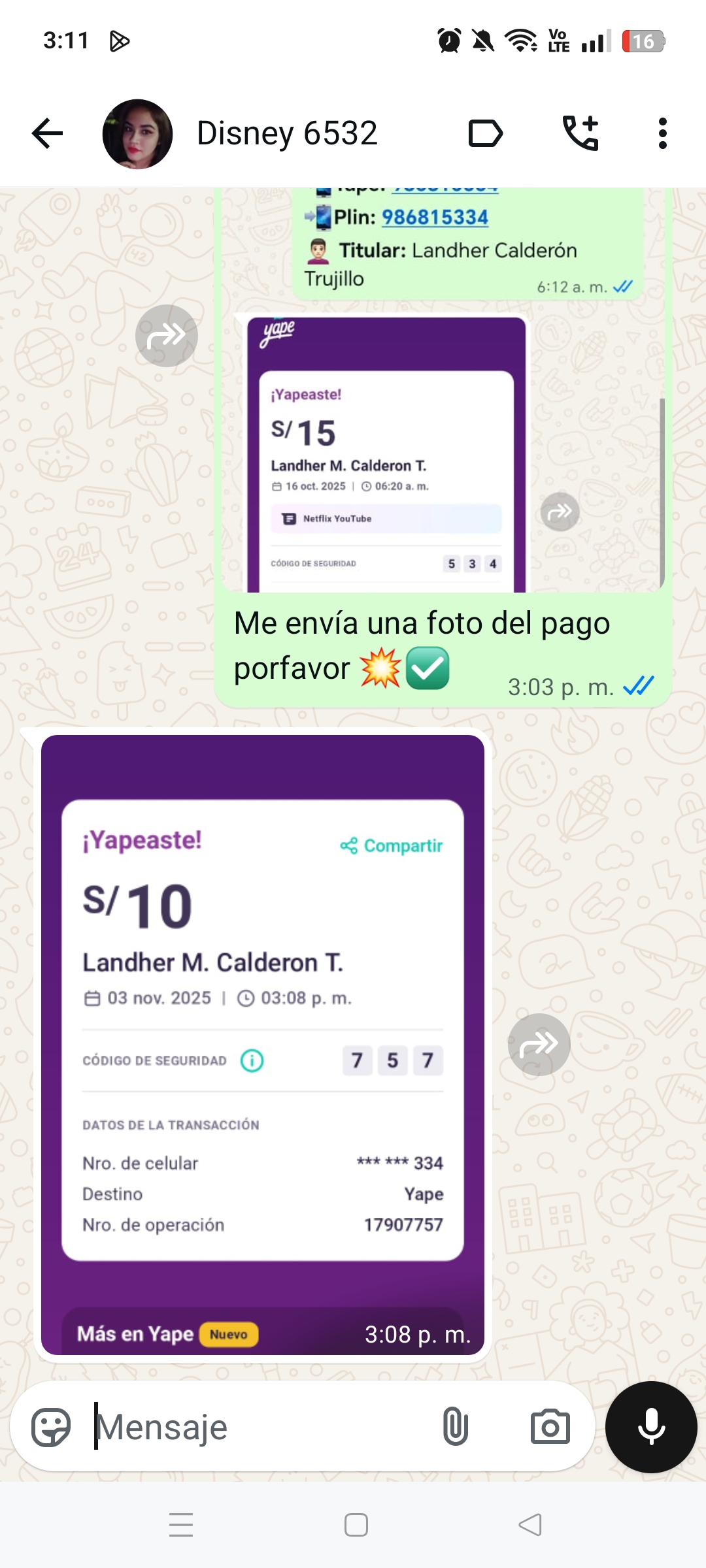
Task: Tap the Más en Yape Nuevo banner
Action: point(165,1335)
